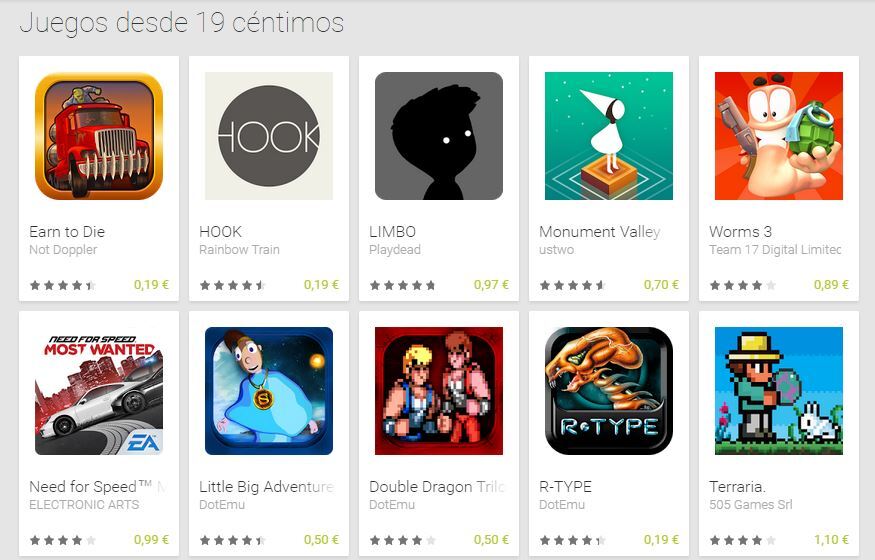Open Terraria by 505 Games
Image resolution: width=875 pixels, height=560 pixels.
778,391
